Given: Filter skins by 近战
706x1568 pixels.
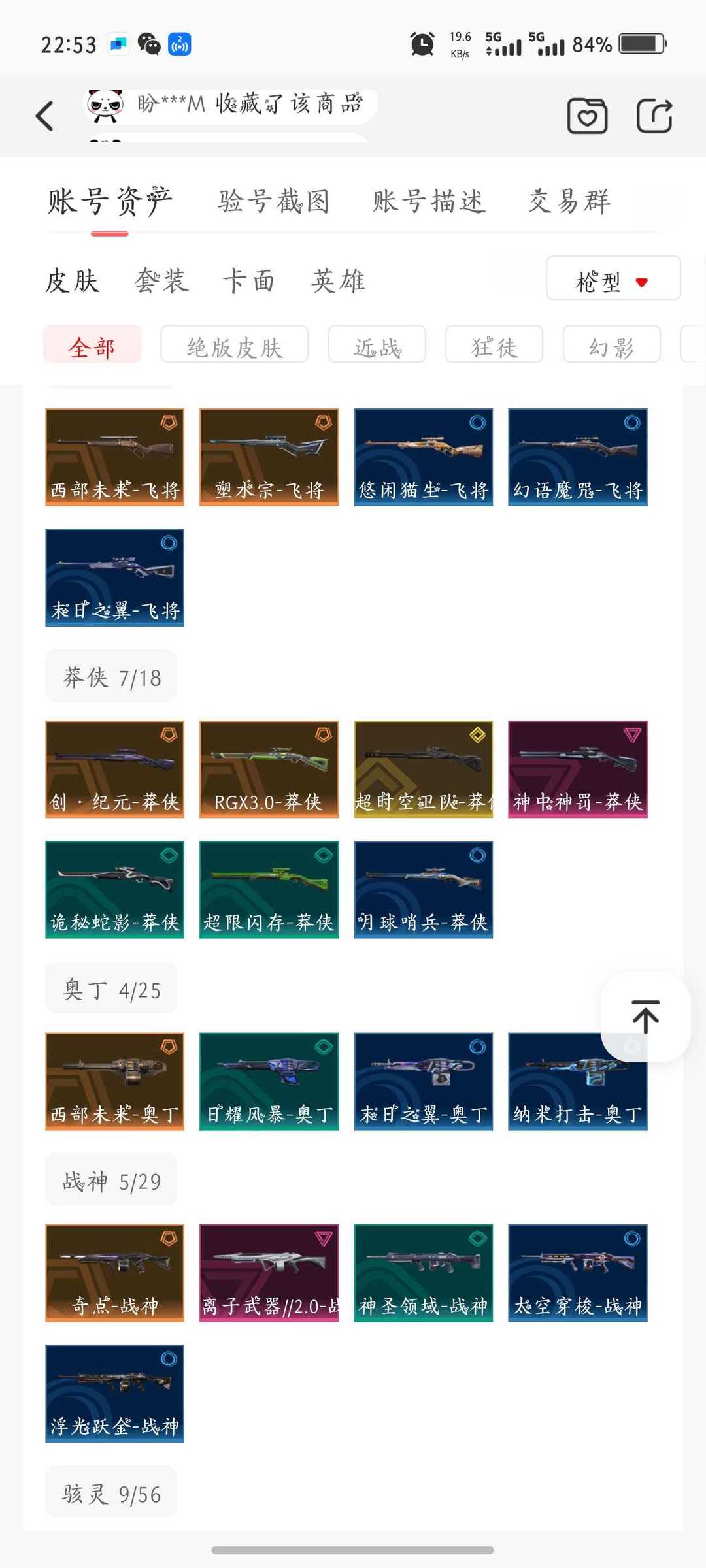Looking at the screenshot, I should click(377, 344).
